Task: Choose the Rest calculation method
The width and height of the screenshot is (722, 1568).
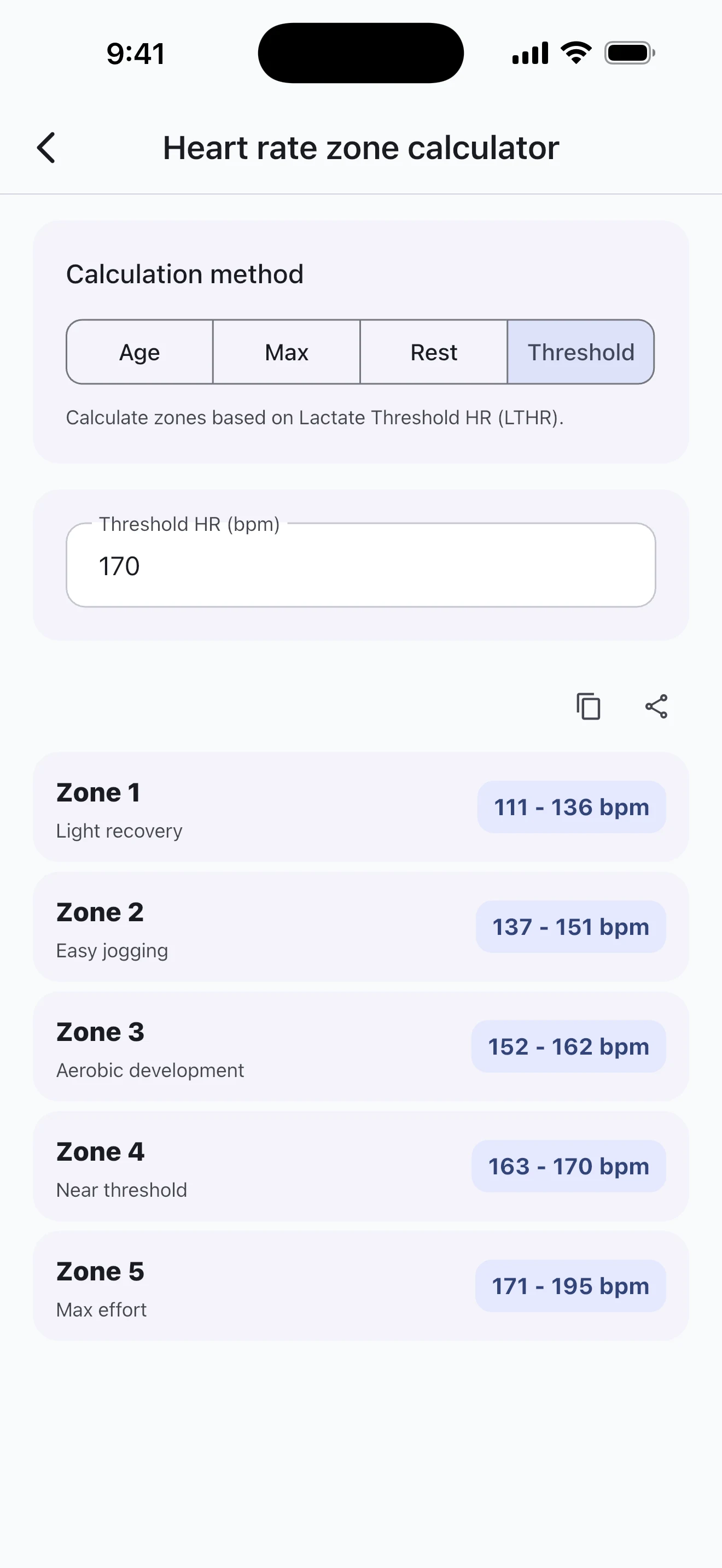Action: coord(433,352)
